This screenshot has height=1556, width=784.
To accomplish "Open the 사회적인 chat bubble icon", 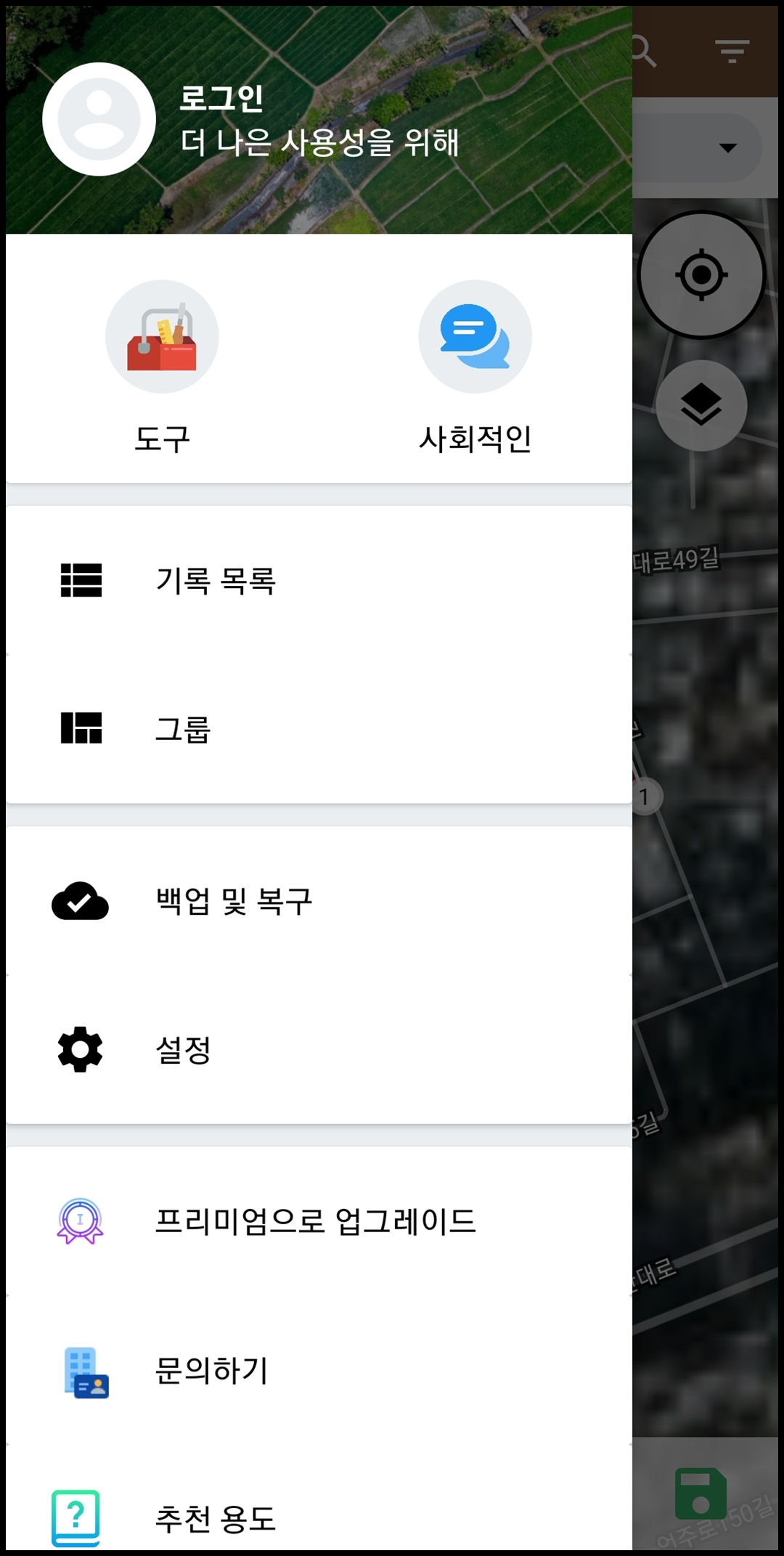I will click(x=475, y=337).
